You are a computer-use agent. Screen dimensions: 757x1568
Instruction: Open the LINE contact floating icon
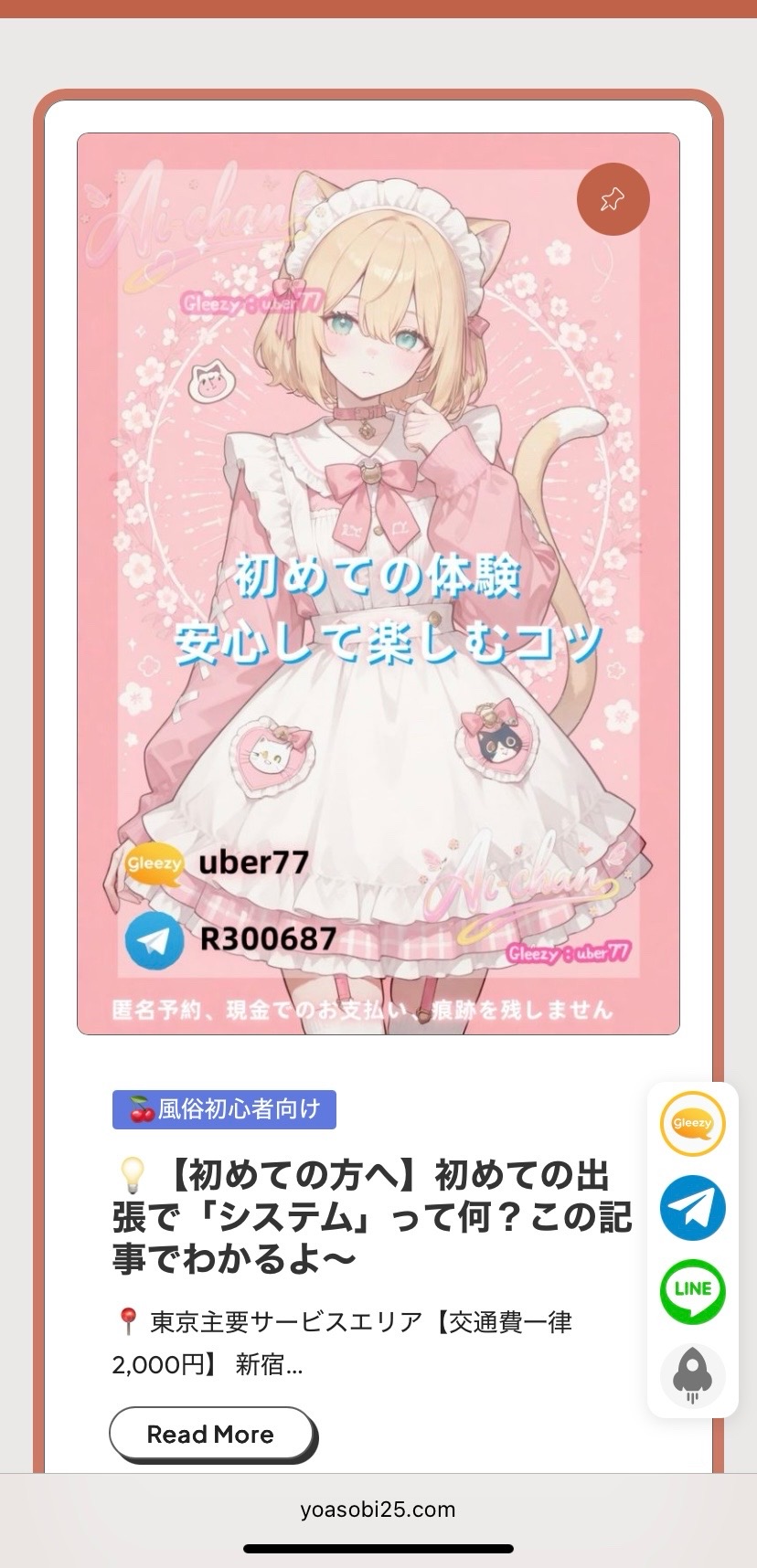692,1290
